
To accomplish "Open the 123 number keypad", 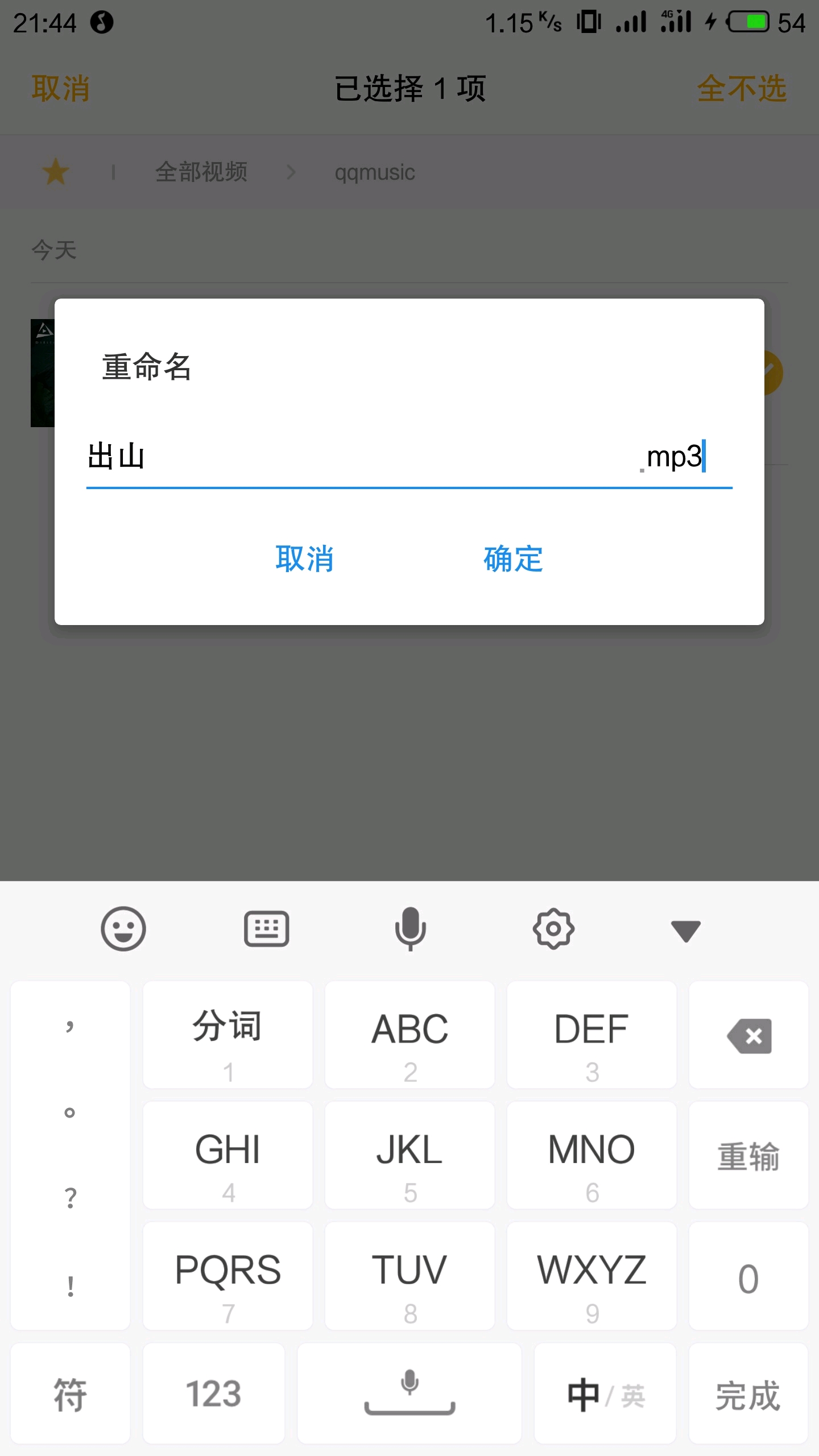I will tap(214, 1394).
